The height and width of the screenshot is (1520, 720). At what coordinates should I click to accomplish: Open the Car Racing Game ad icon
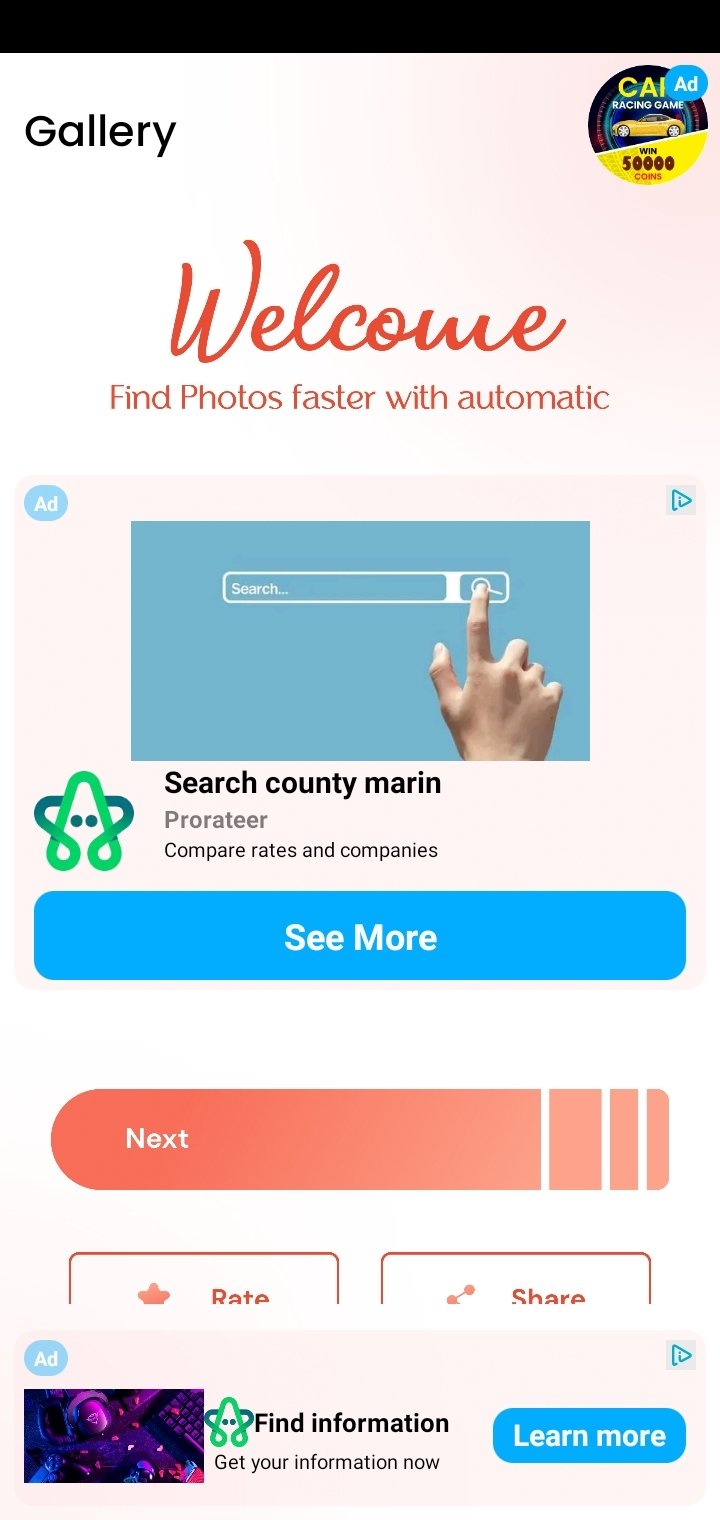click(647, 125)
